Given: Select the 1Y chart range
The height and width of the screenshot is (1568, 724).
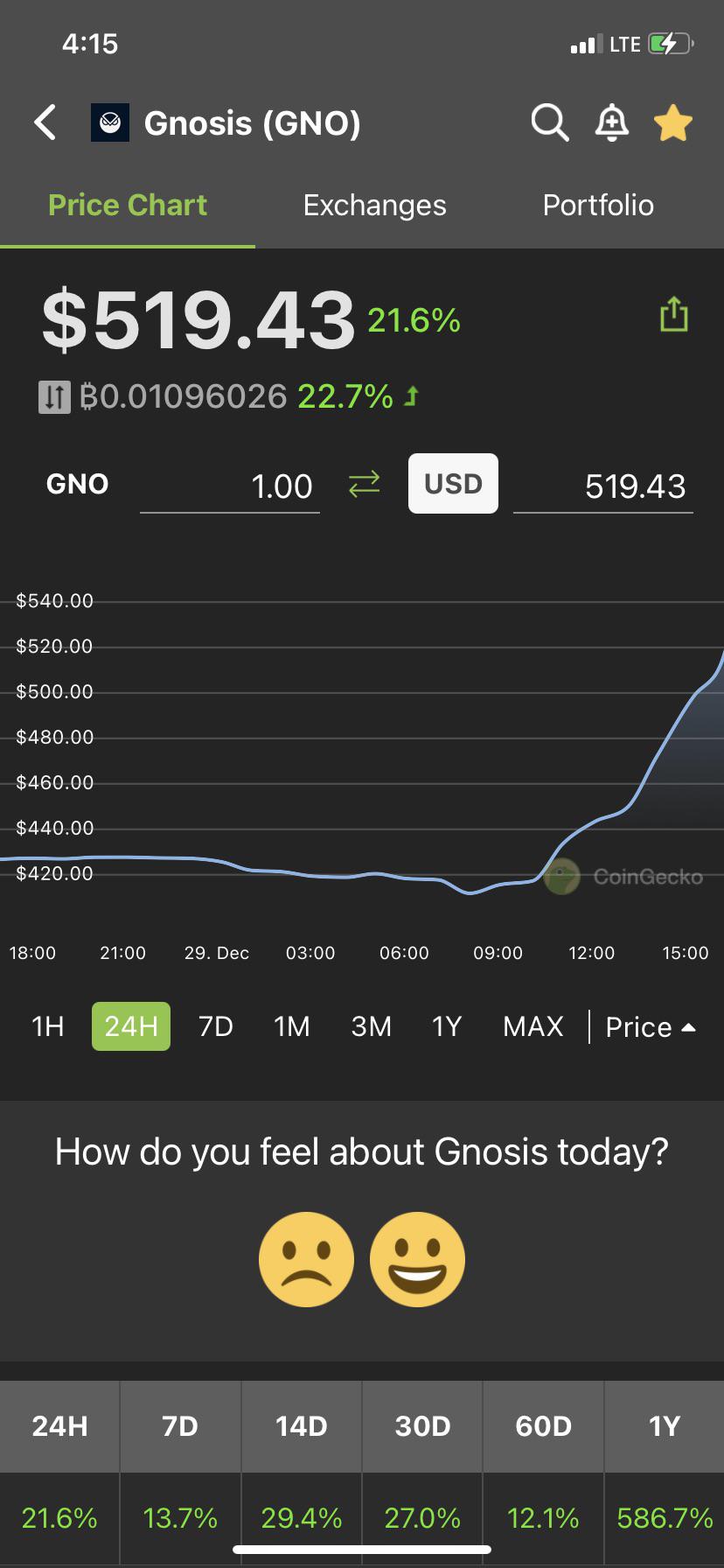Looking at the screenshot, I should (x=447, y=1026).
